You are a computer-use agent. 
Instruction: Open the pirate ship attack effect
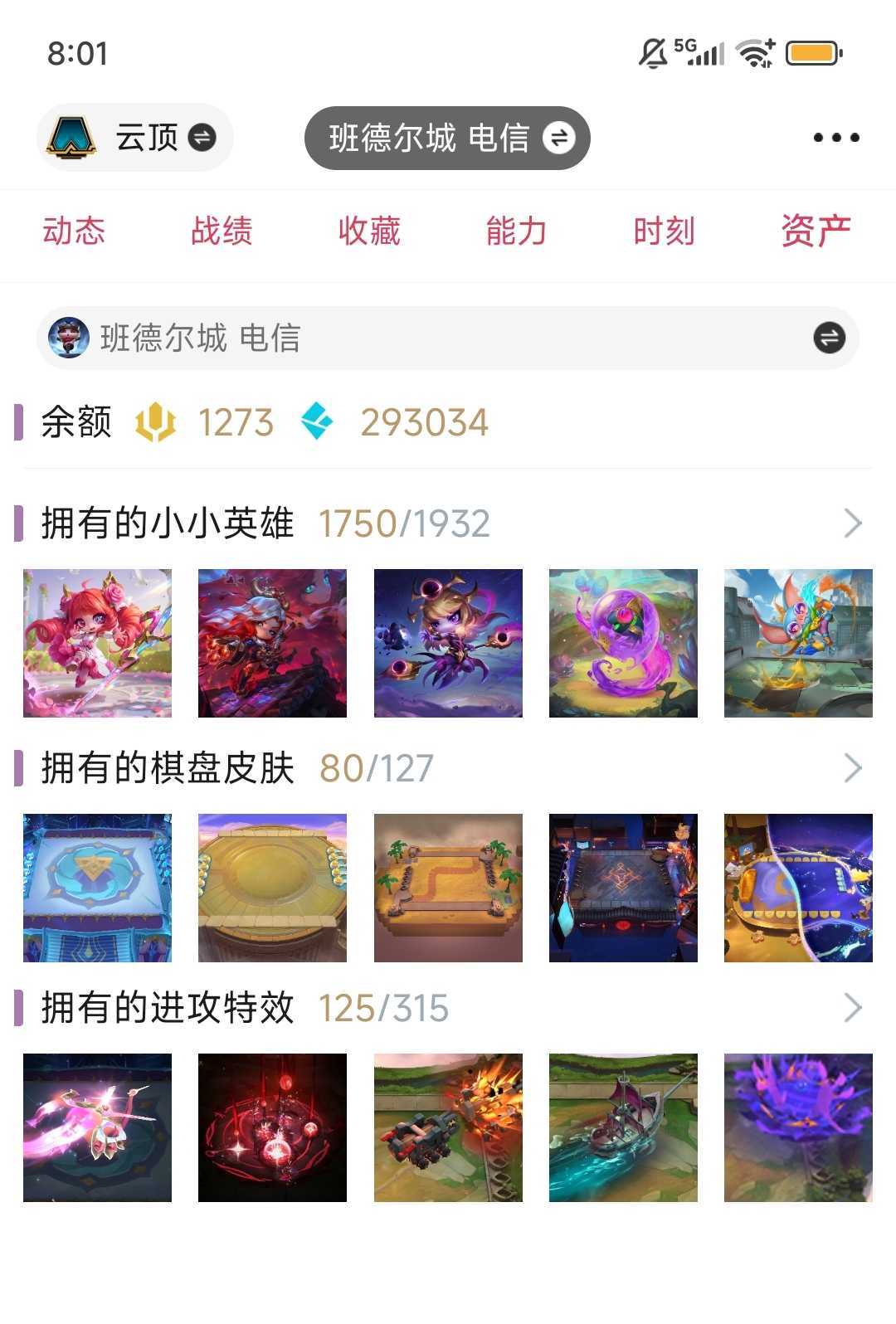(x=623, y=1127)
